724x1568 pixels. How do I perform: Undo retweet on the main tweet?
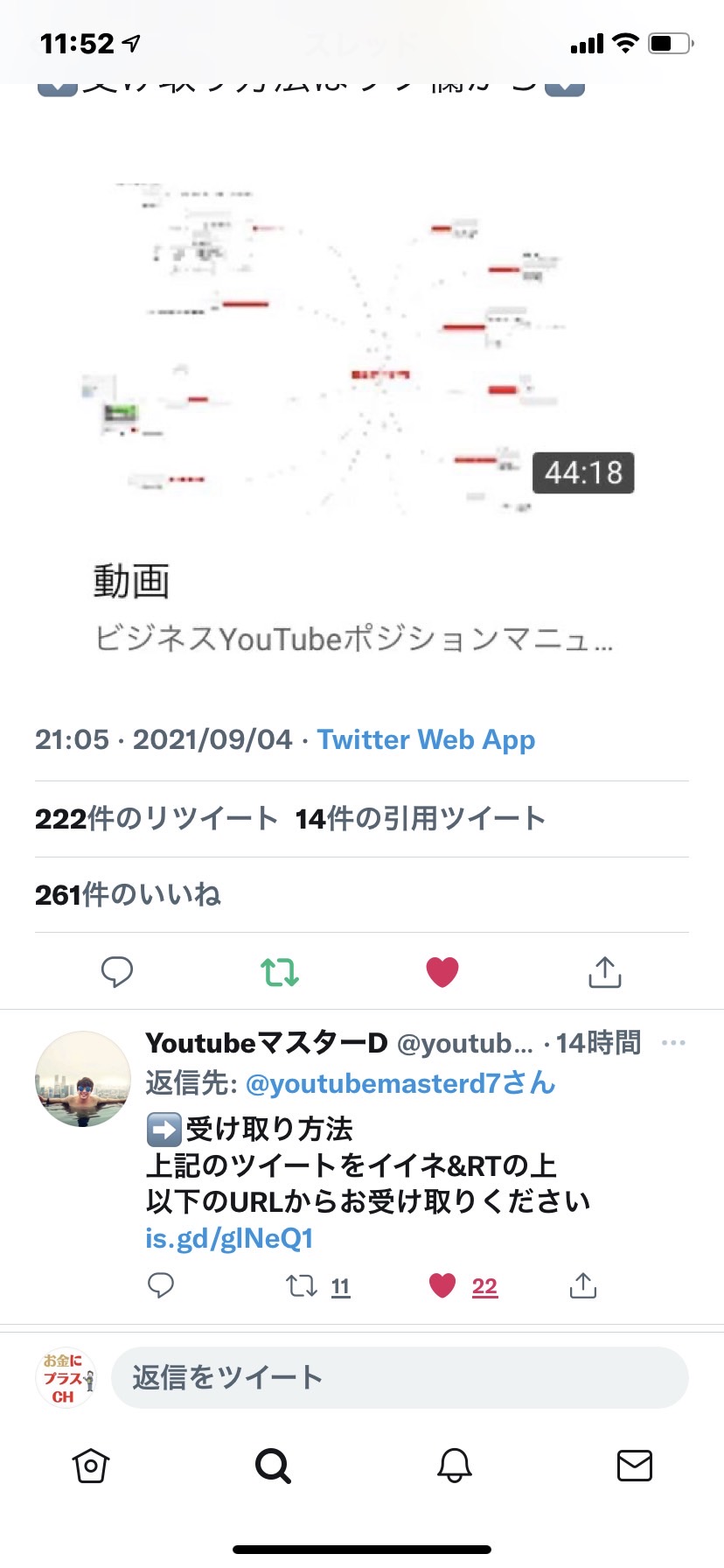[280, 972]
